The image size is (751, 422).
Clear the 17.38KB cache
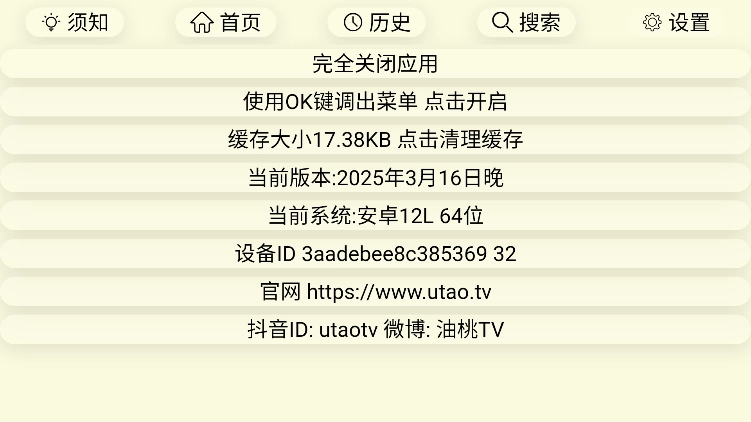[375, 140]
